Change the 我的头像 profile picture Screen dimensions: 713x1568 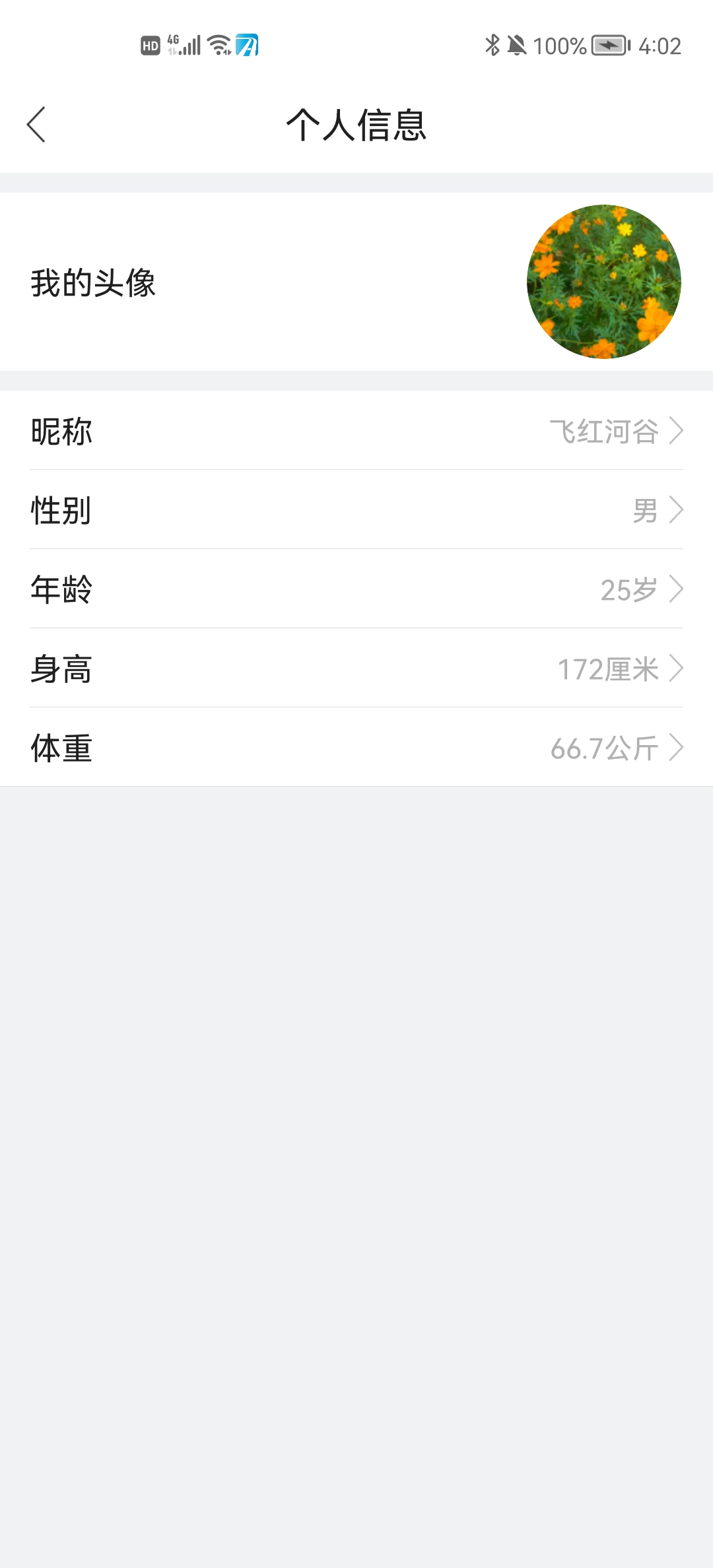coord(603,282)
